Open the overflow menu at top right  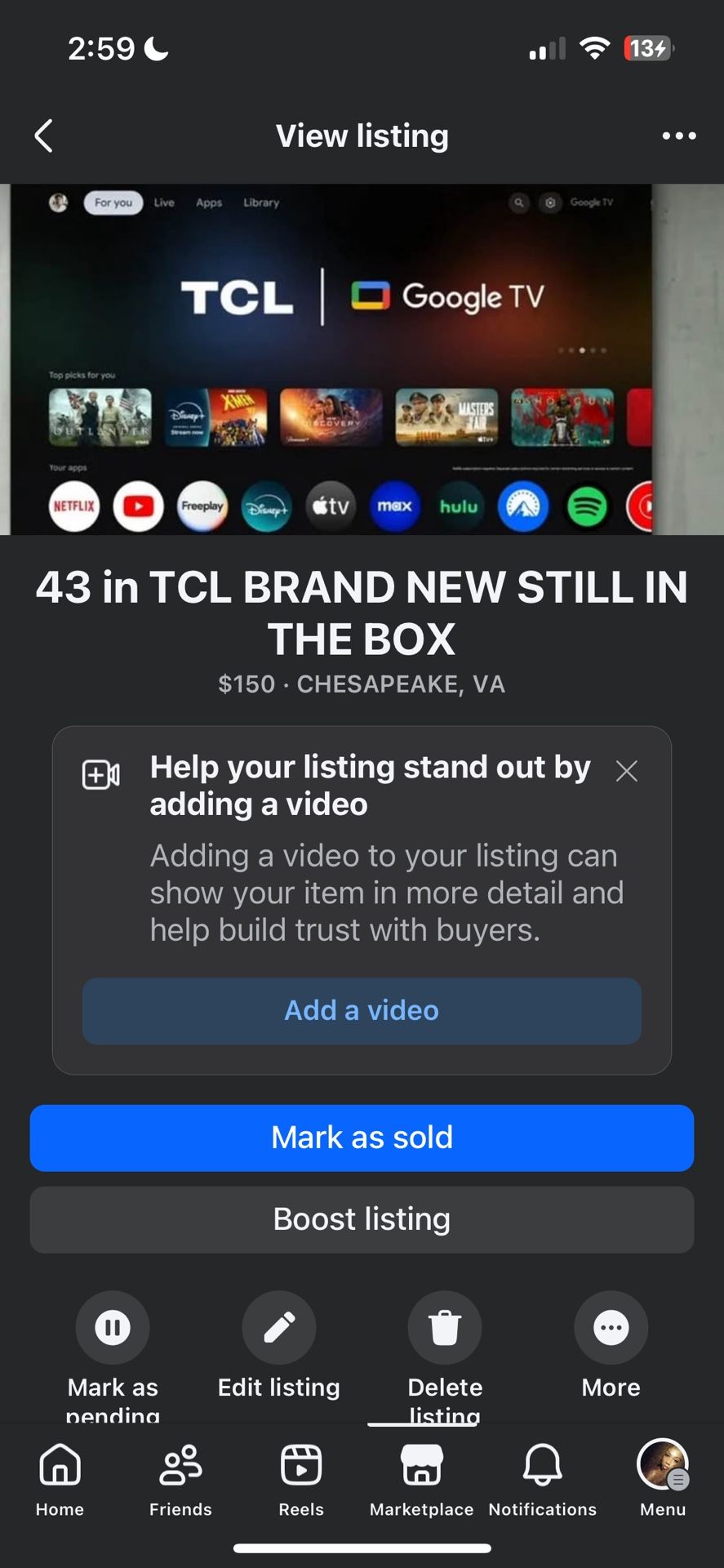click(x=679, y=136)
